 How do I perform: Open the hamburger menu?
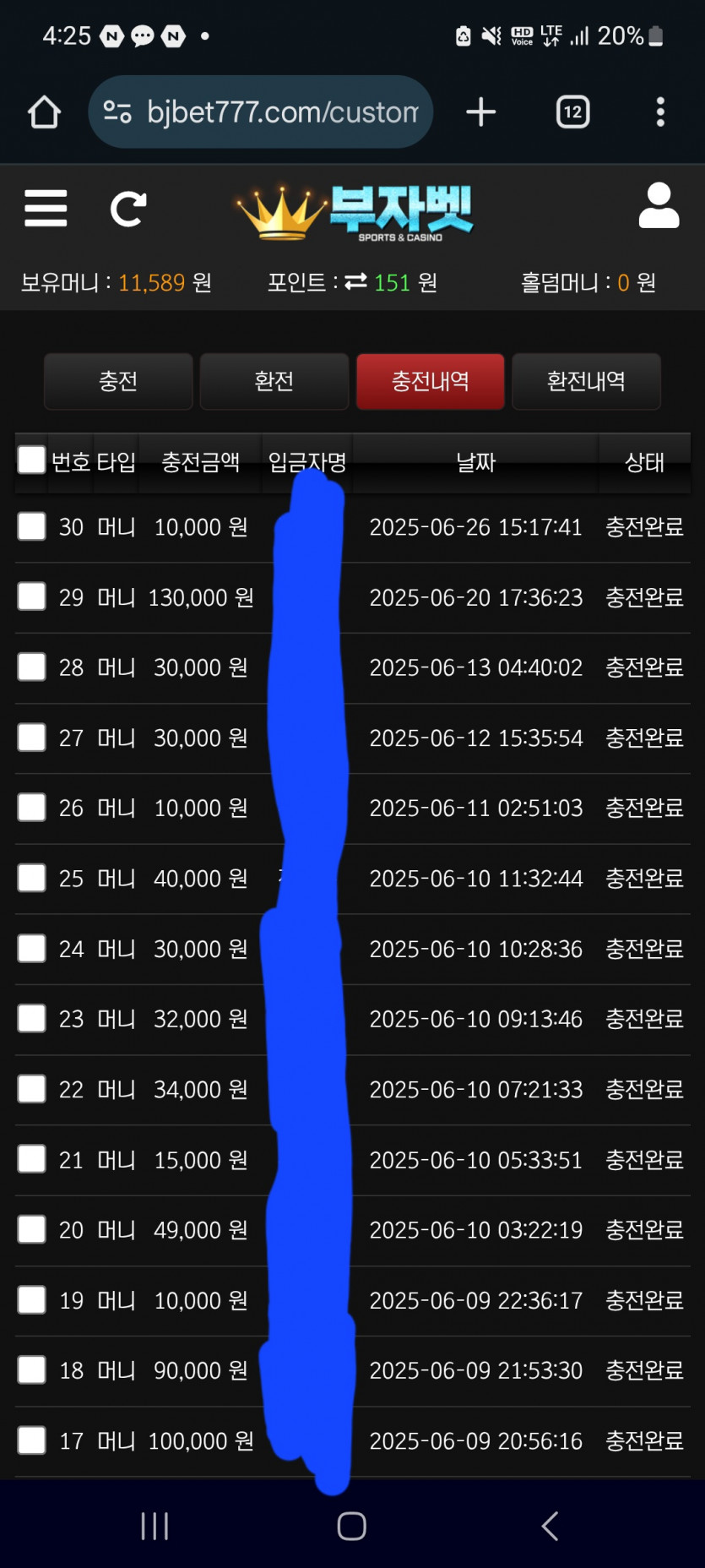pyautogui.click(x=46, y=209)
